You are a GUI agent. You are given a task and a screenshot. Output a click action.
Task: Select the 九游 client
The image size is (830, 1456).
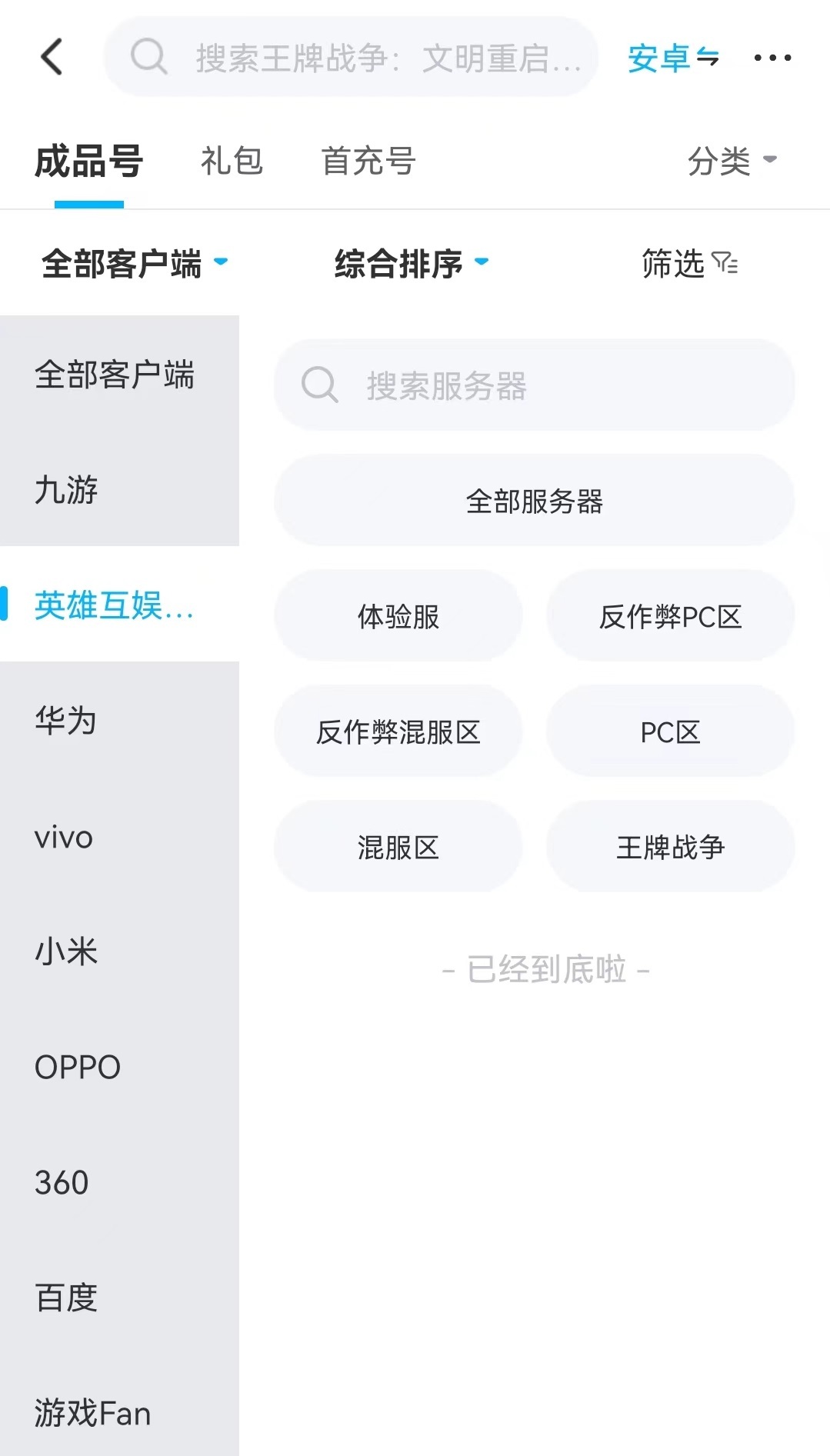[x=119, y=489]
